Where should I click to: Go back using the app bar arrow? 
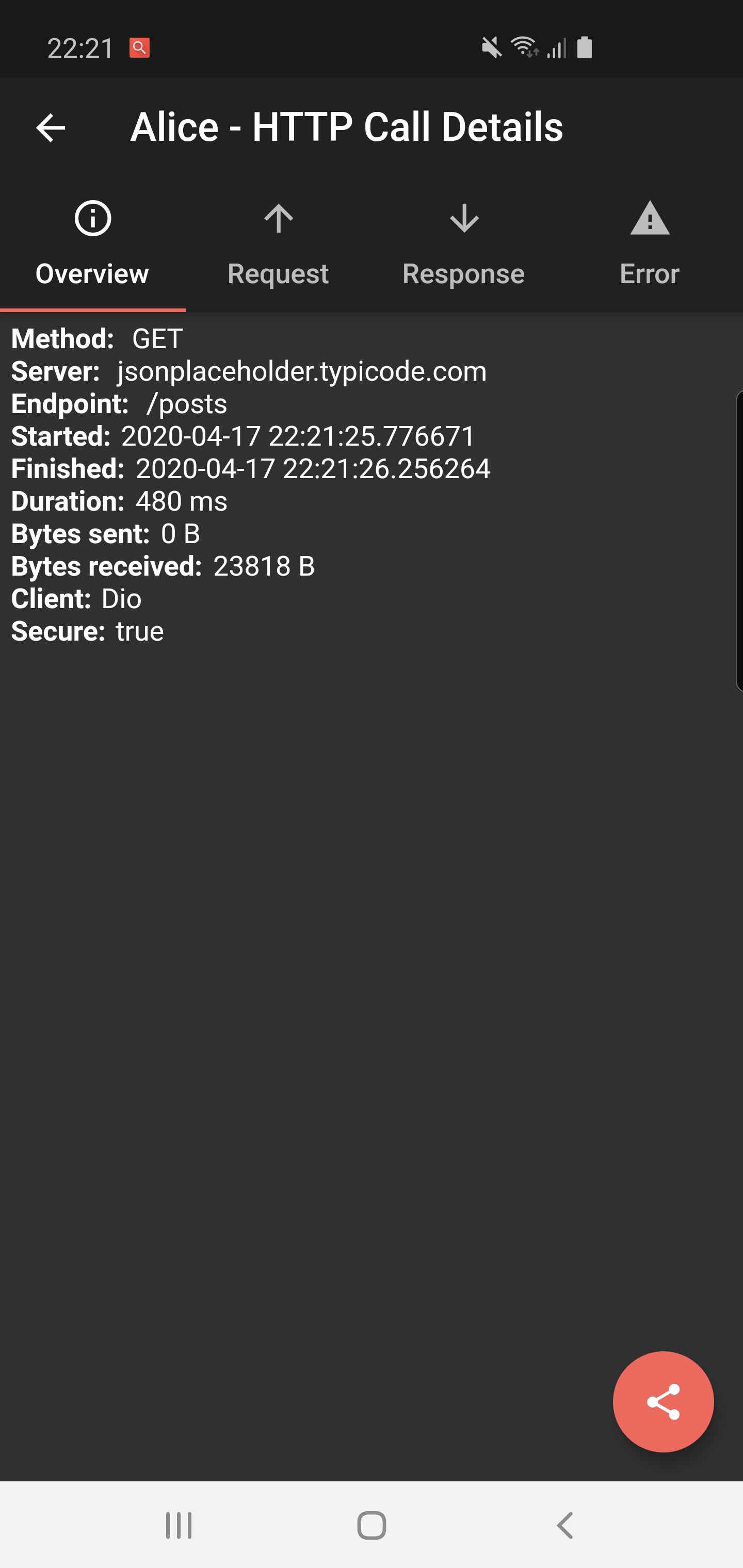(51, 128)
